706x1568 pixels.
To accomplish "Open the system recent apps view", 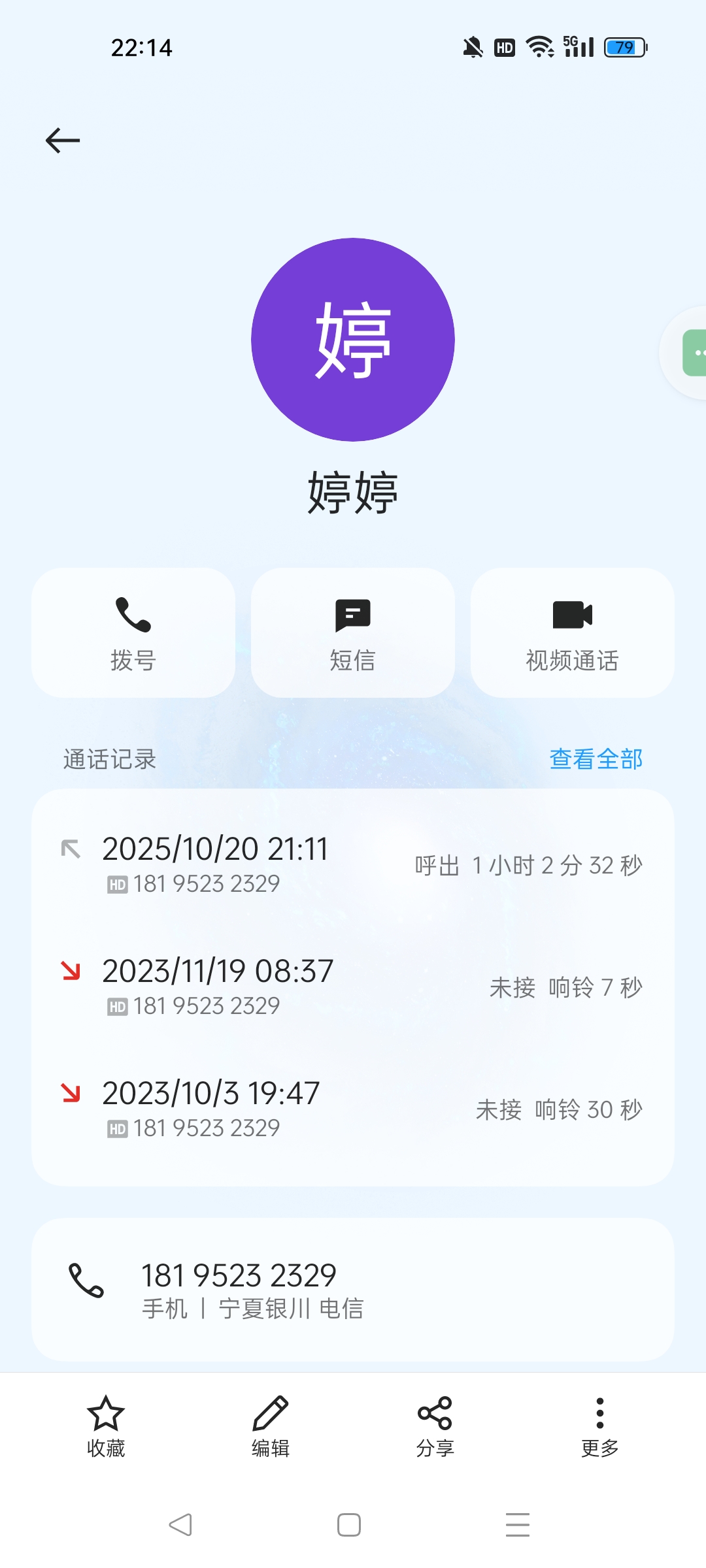I will point(517,1525).
